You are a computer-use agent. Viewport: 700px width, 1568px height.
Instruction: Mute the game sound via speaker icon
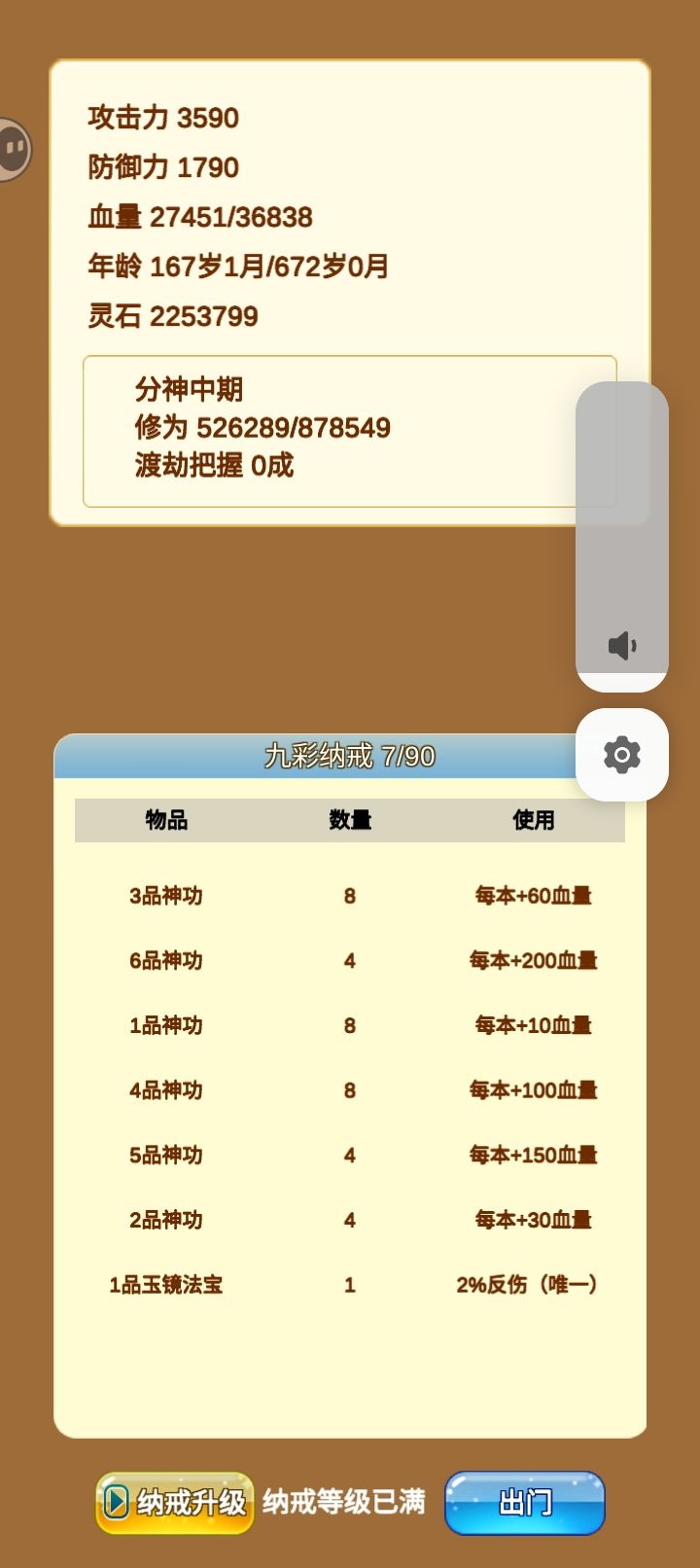[620, 642]
